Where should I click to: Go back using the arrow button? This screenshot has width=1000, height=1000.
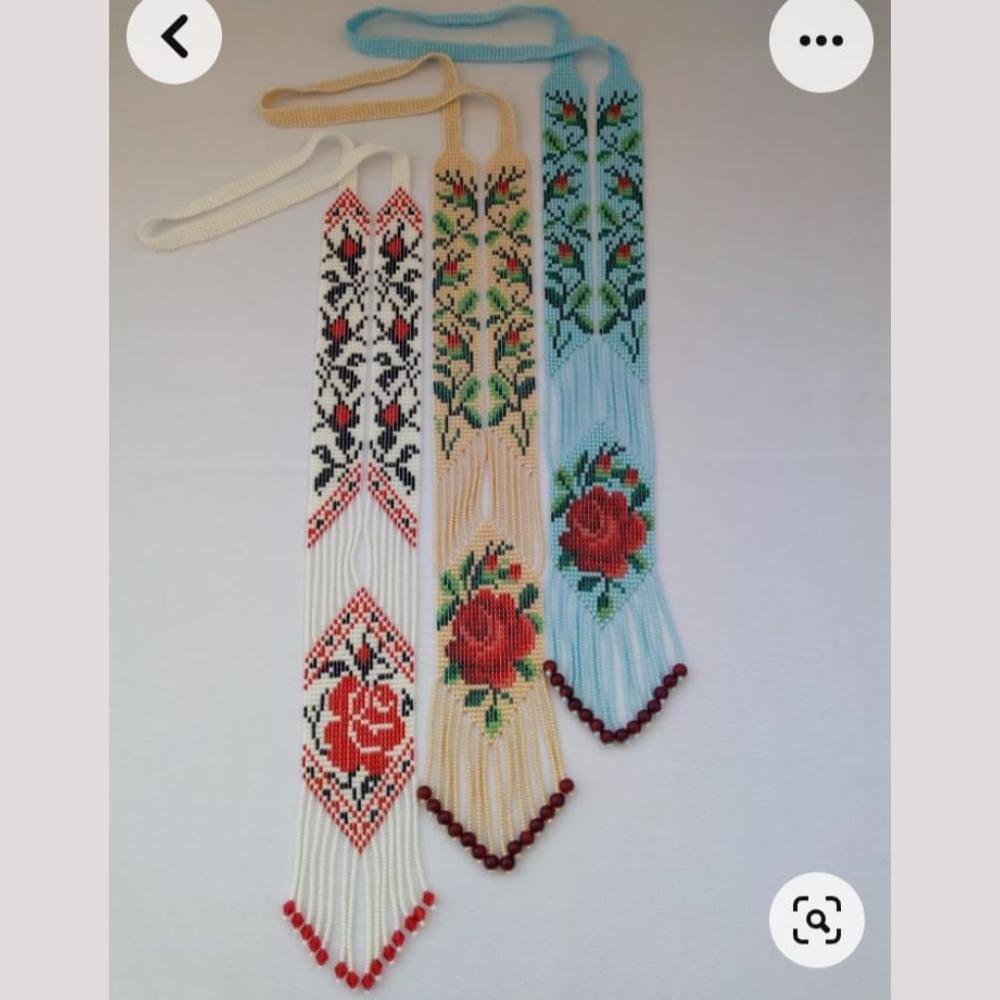[x=176, y=37]
